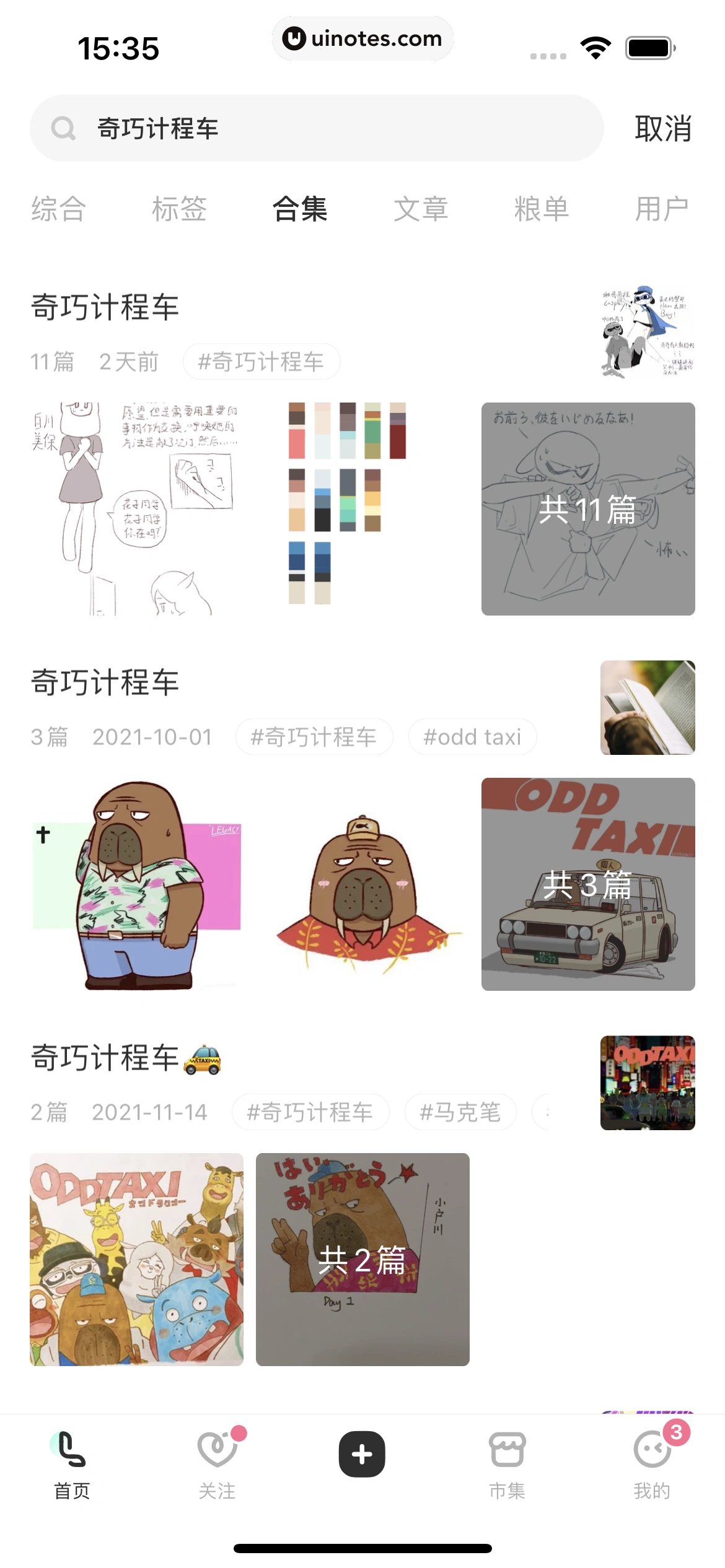Tap the central plus button to create content
The width and height of the screenshot is (725, 1568).
point(362,1453)
